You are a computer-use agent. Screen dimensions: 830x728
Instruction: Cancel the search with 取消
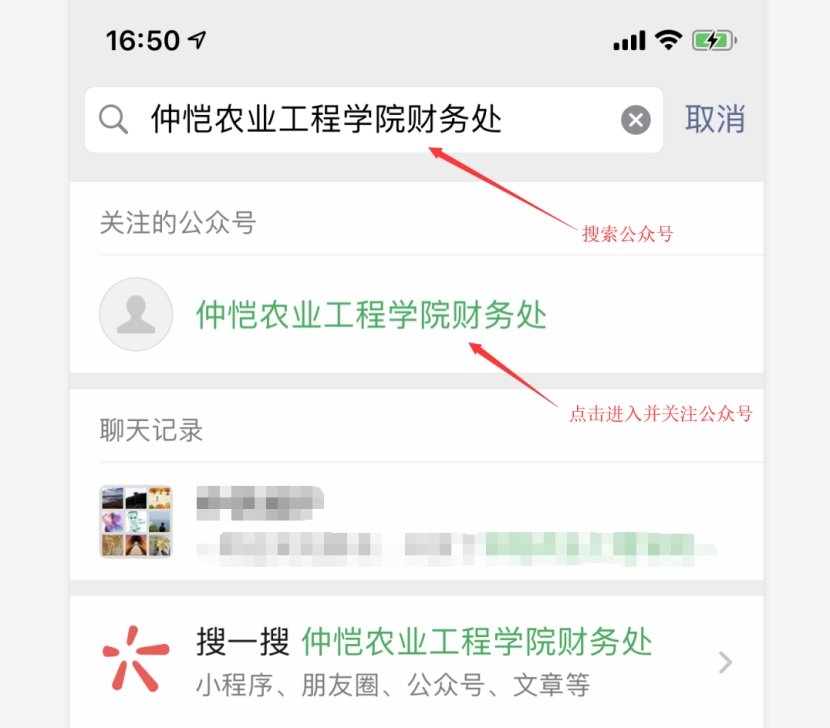pyautogui.click(x=715, y=119)
